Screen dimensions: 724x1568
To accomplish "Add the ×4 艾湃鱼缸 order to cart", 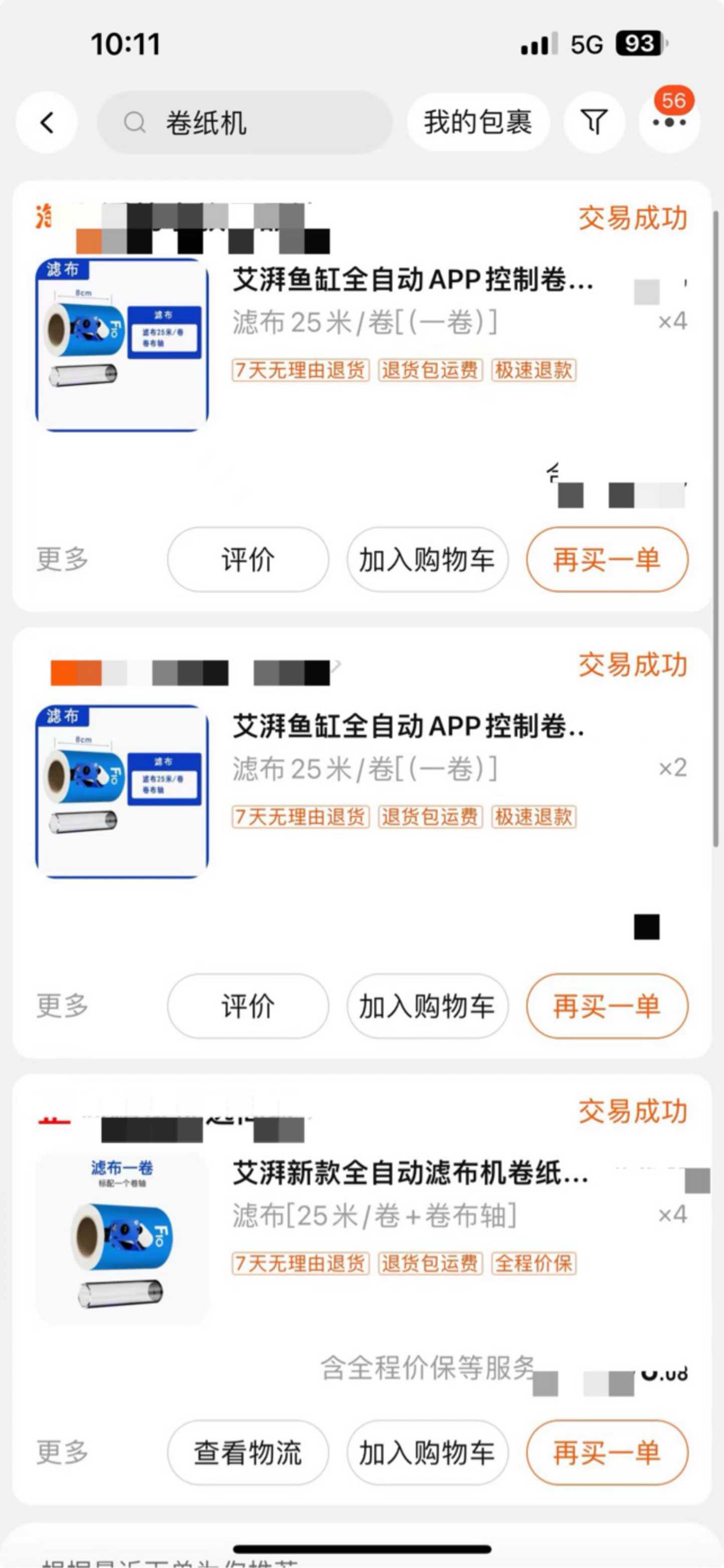I will tap(427, 559).
